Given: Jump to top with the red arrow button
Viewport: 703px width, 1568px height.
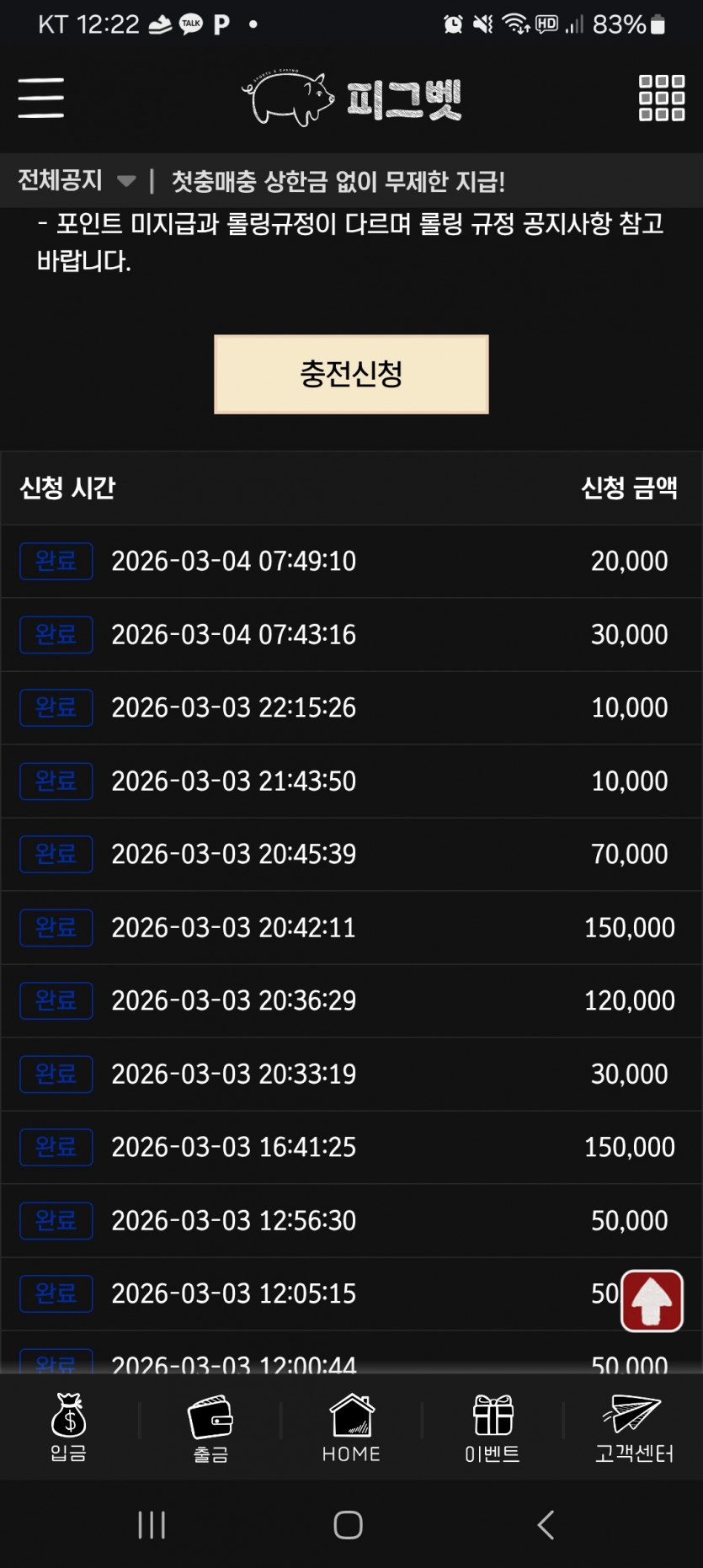Looking at the screenshot, I should pyautogui.click(x=652, y=1300).
